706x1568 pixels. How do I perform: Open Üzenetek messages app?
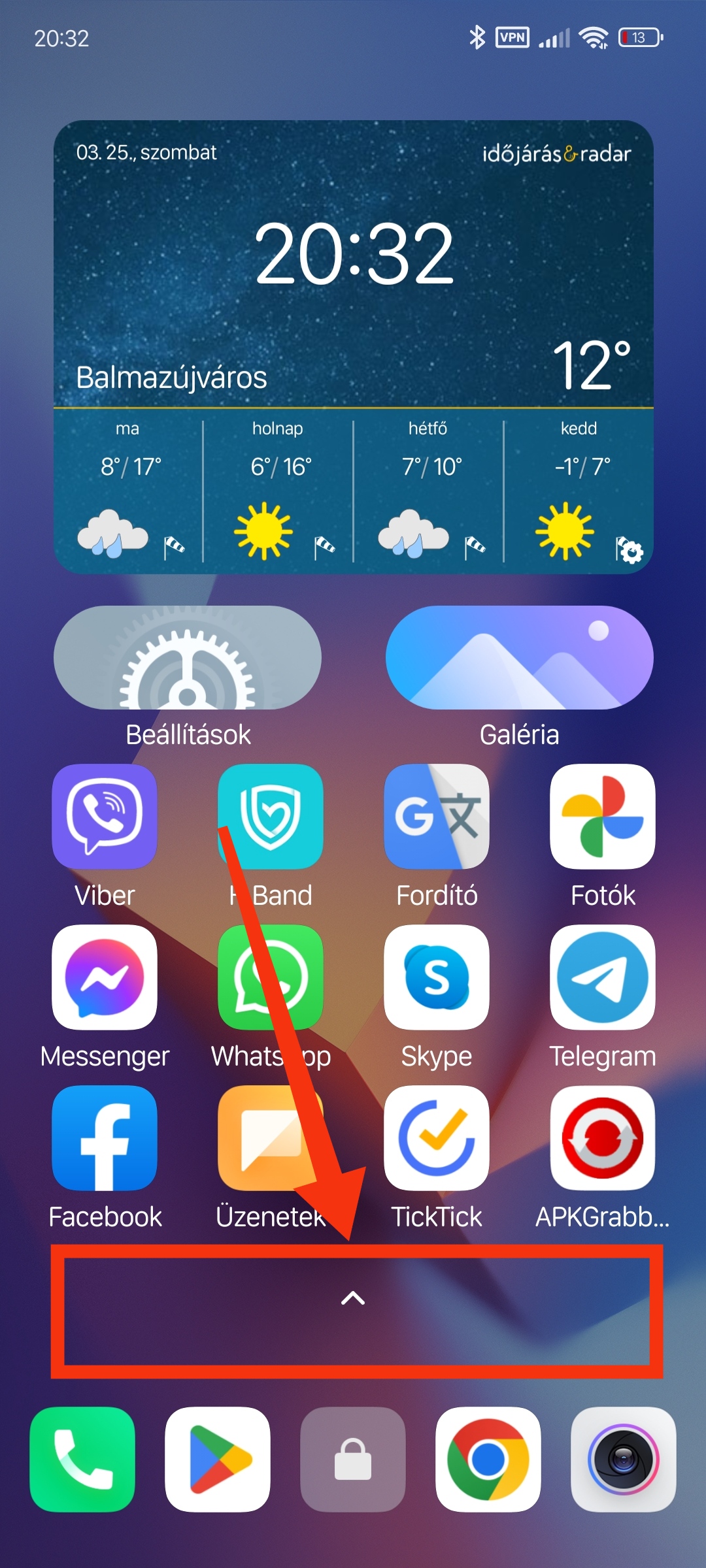point(271,1138)
